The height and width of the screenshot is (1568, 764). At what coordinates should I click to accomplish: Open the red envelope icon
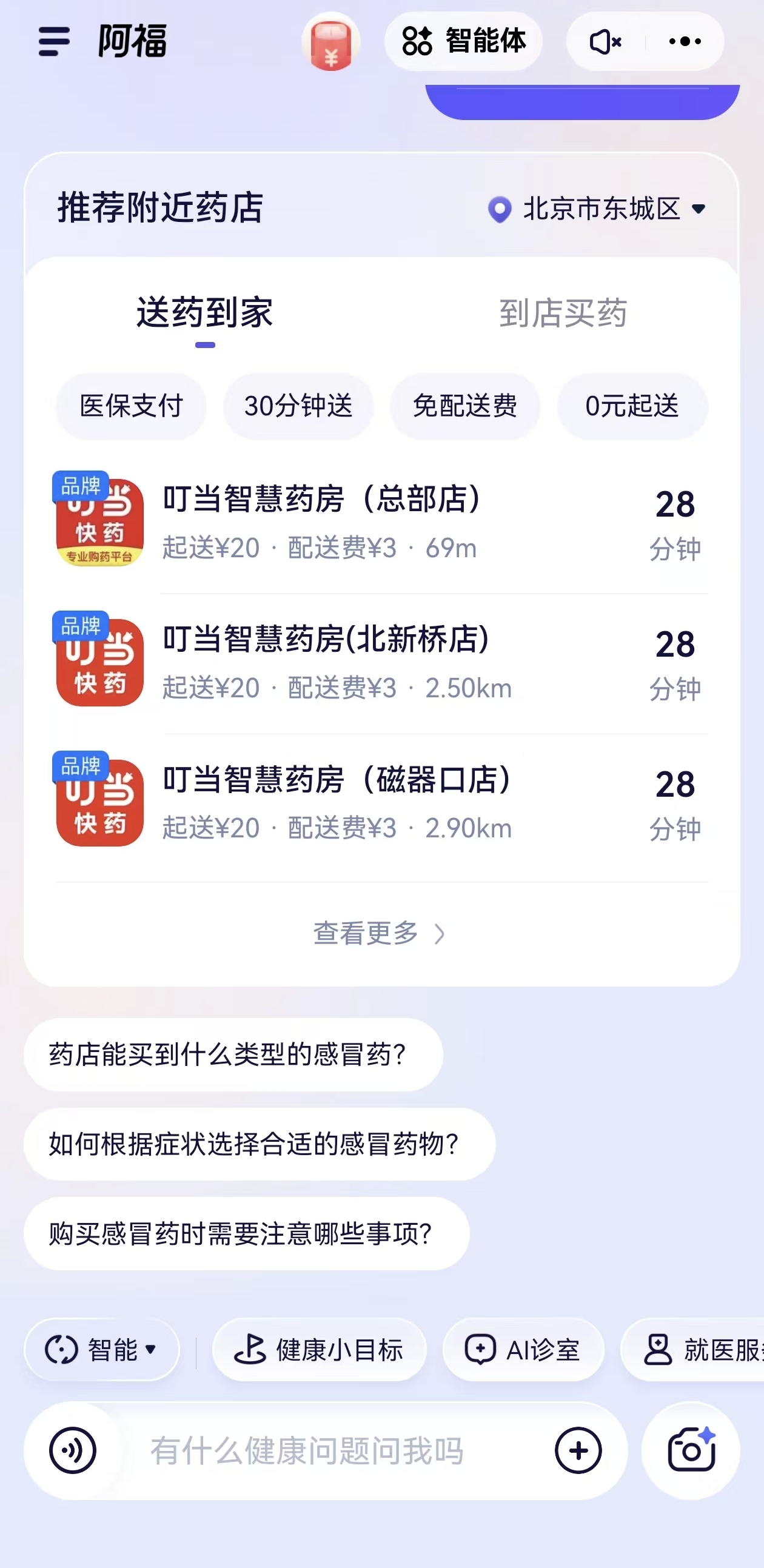(x=330, y=41)
